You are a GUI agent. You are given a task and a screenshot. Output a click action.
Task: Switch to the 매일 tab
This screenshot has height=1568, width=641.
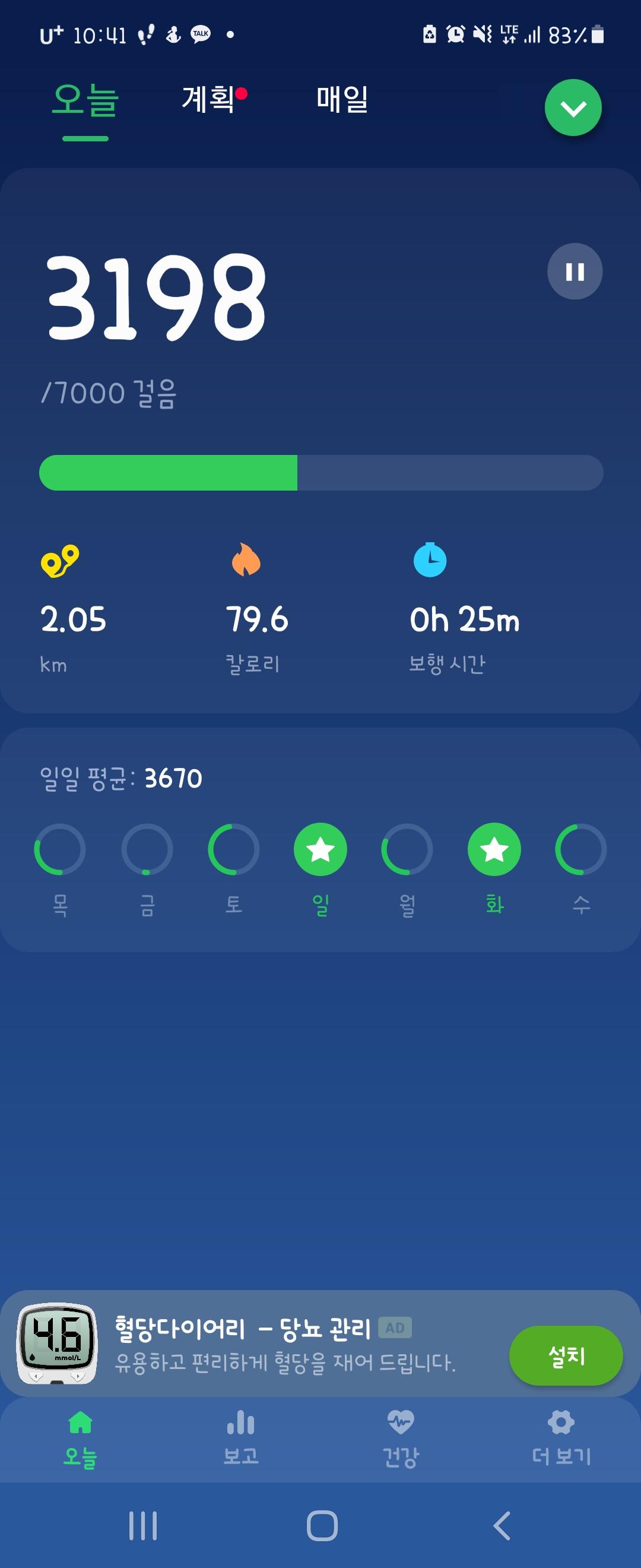point(342,99)
